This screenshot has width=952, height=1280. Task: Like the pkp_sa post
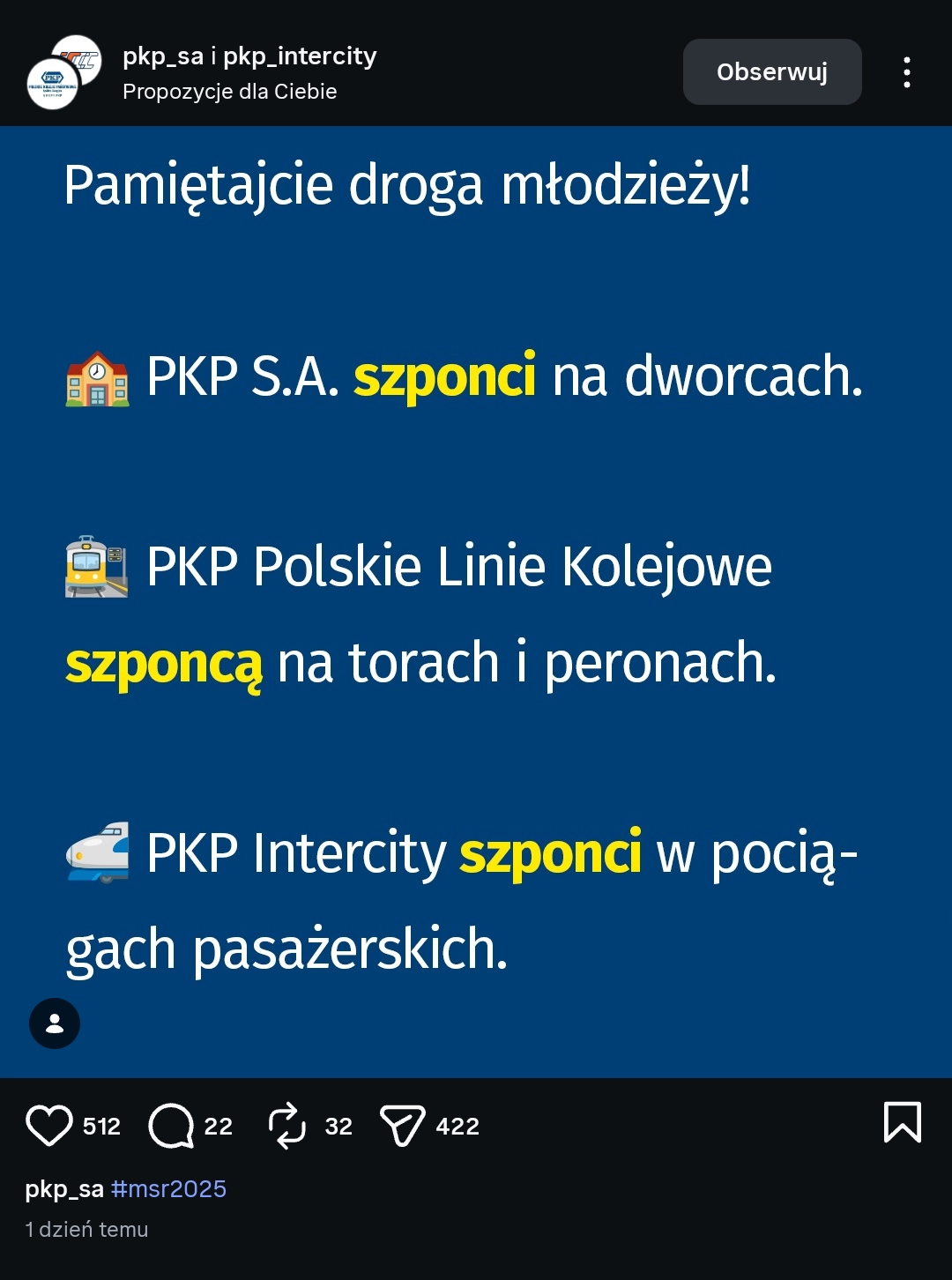(49, 1126)
